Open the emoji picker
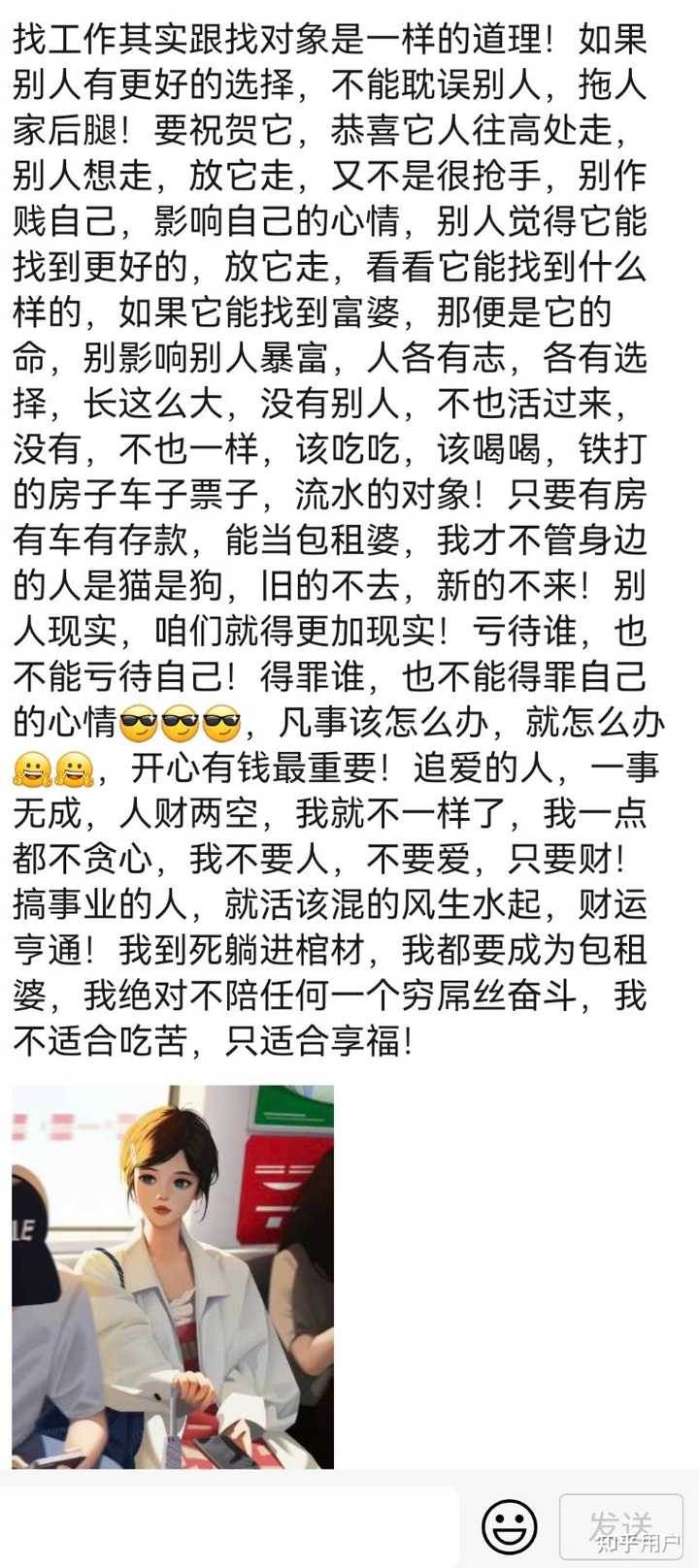Viewport: 699px width, 1568px height. click(510, 1525)
